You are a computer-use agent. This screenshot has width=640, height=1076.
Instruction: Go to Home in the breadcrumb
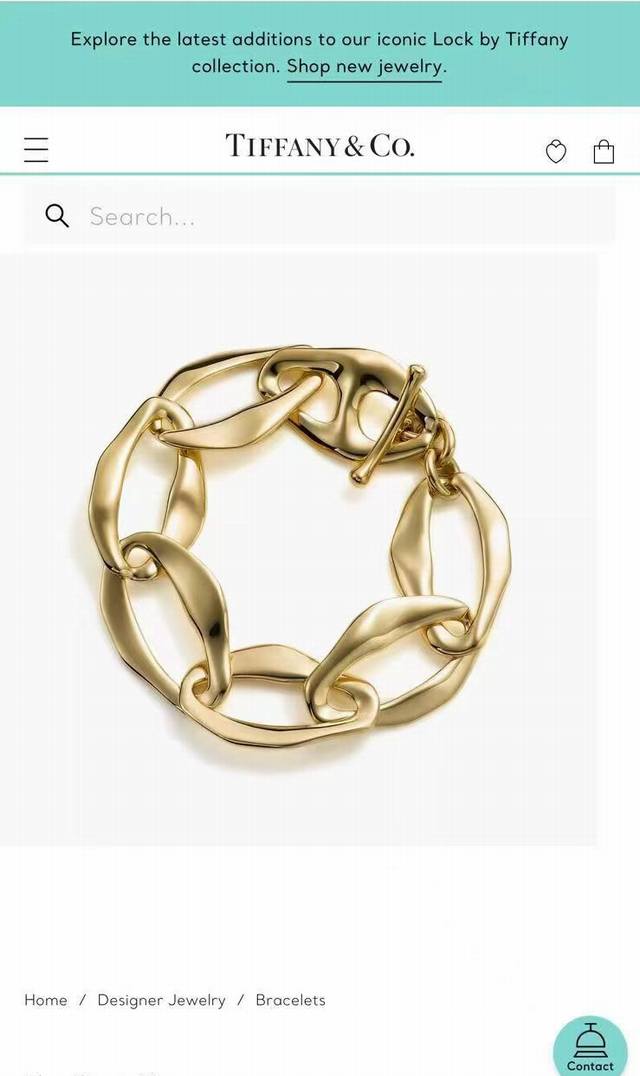(46, 1000)
